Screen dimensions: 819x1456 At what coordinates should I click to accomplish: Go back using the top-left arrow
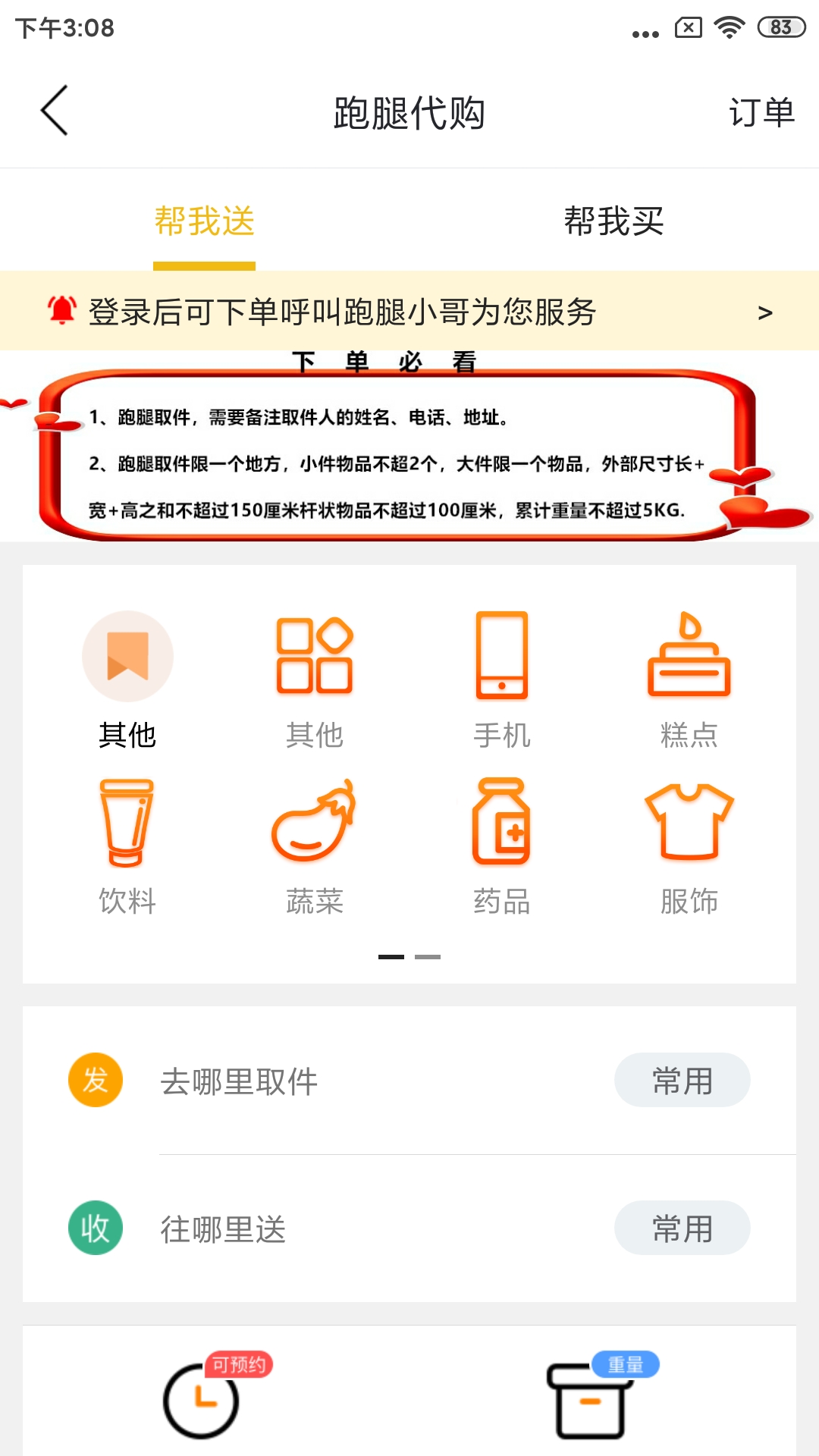[x=55, y=111]
